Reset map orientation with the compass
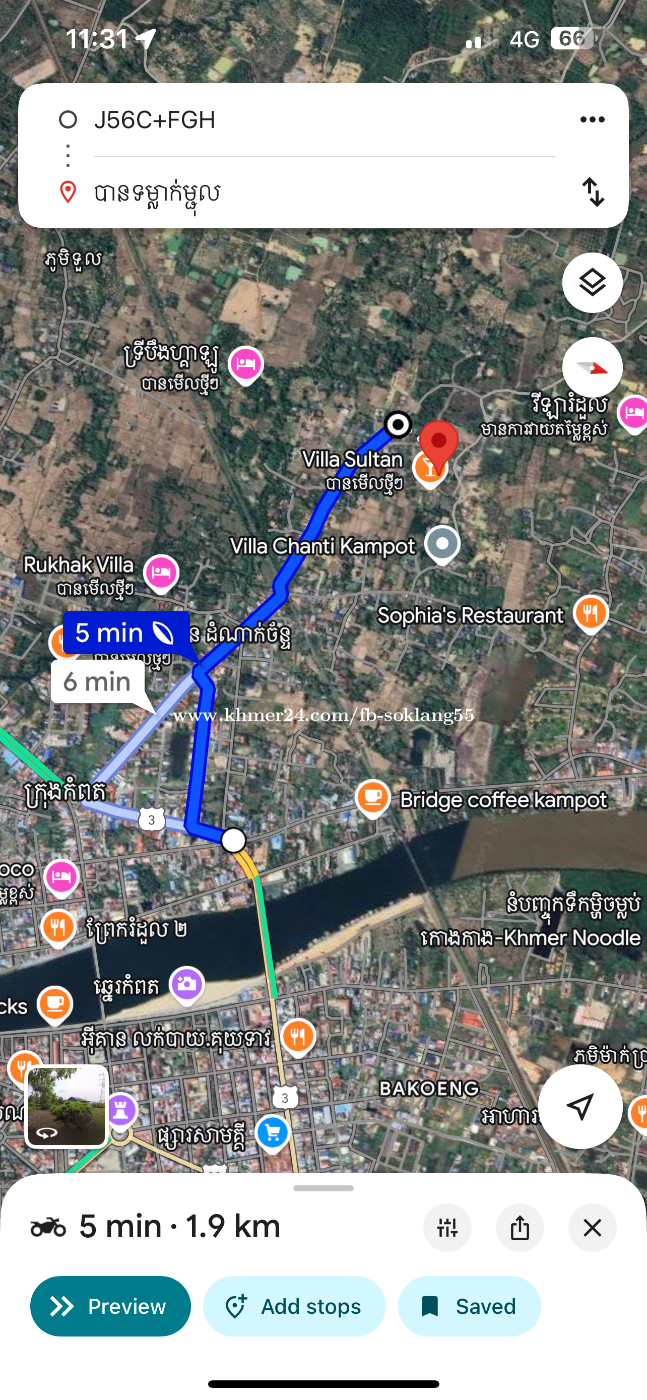This screenshot has width=647, height=1400. pyautogui.click(x=592, y=367)
